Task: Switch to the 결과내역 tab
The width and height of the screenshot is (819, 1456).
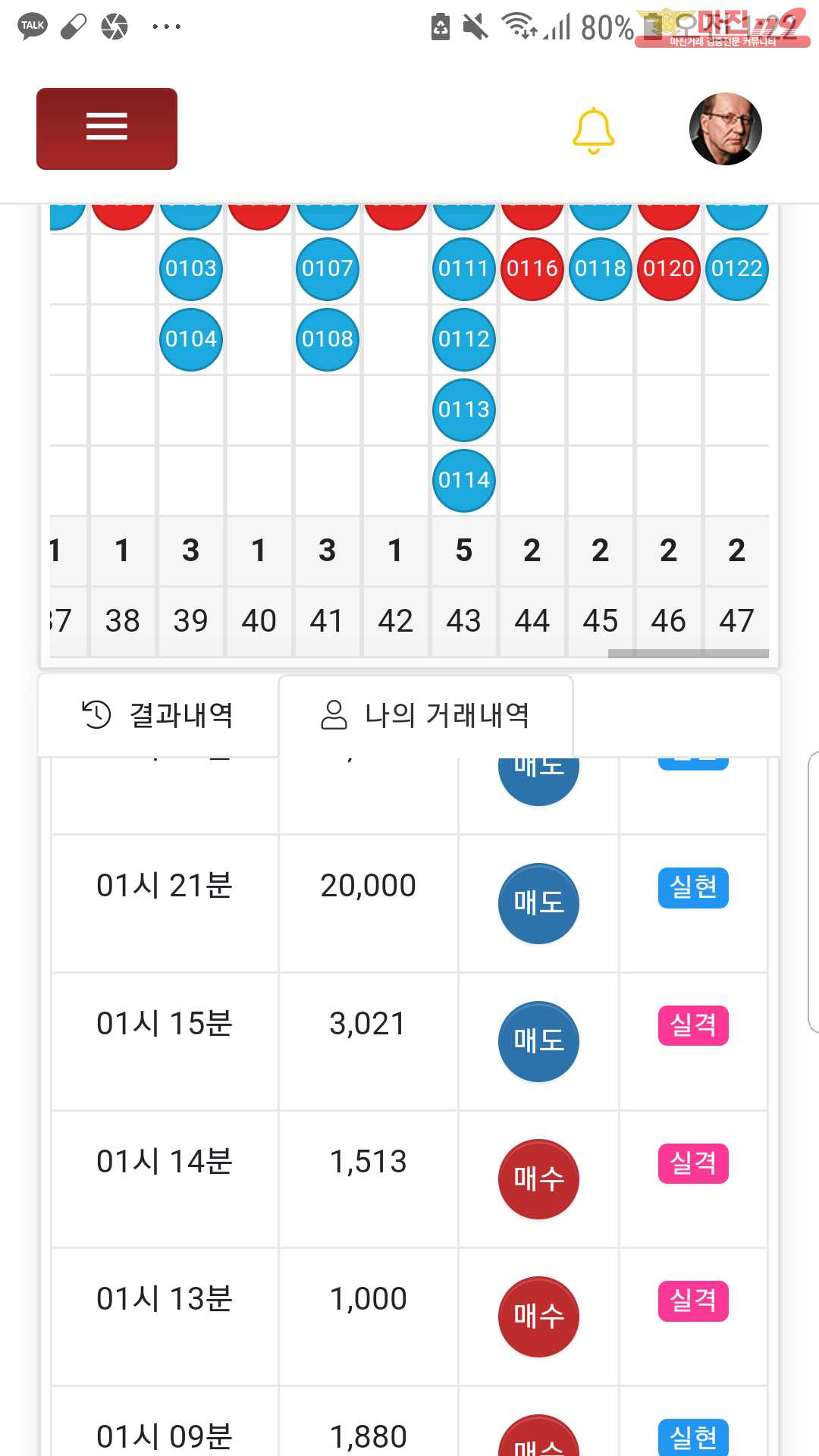Action: [158, 714]
